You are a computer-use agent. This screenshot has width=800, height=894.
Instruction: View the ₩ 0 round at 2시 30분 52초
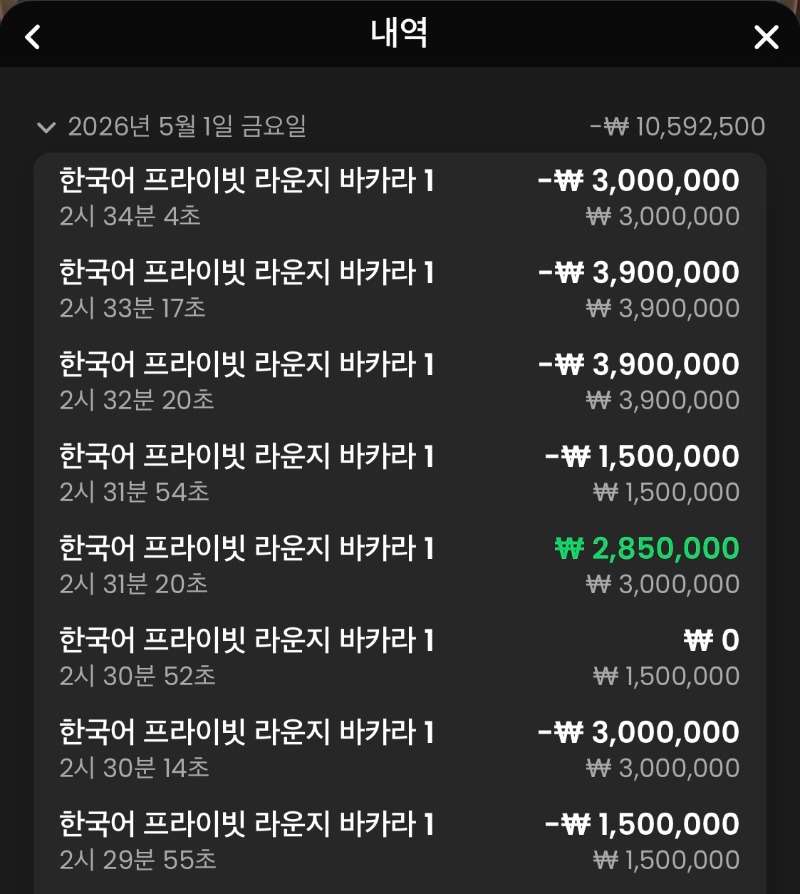(400, 658)
